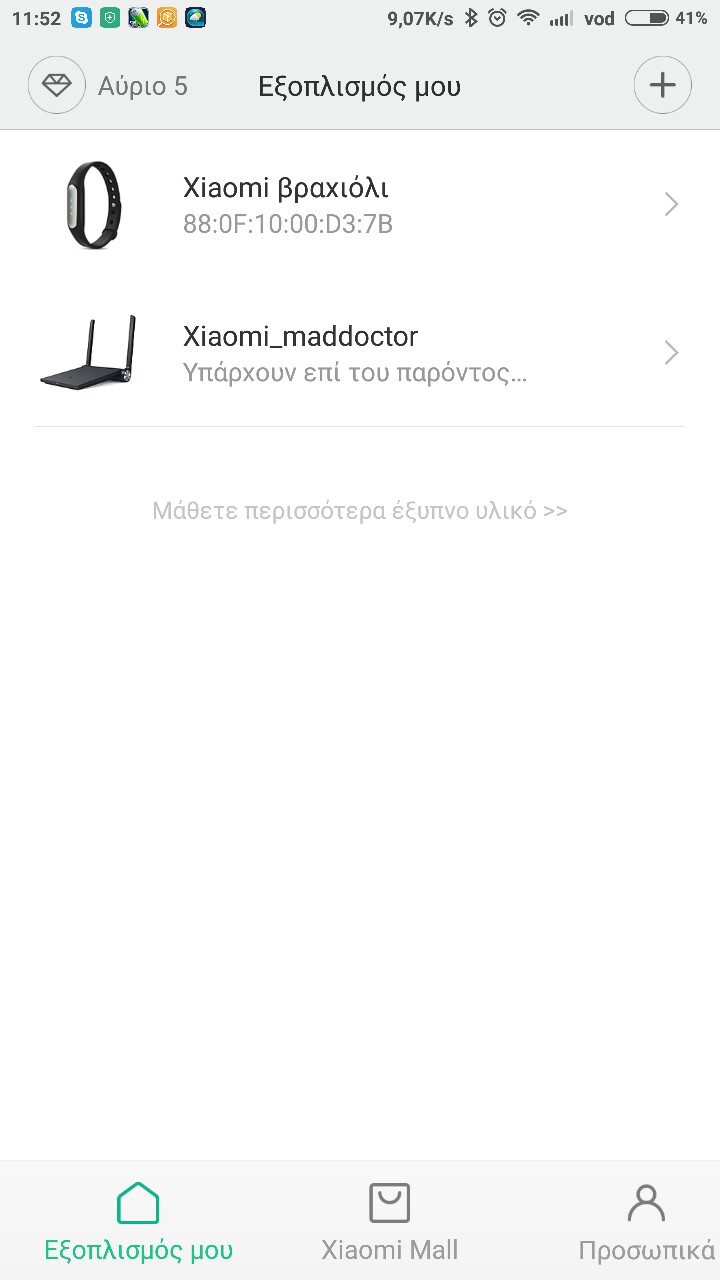Tap the Μάθετε περισσότερα έξυπνο υλικό link
Image resolution: width=720 pixels, height=1280 pixels.
pos(360,511)
